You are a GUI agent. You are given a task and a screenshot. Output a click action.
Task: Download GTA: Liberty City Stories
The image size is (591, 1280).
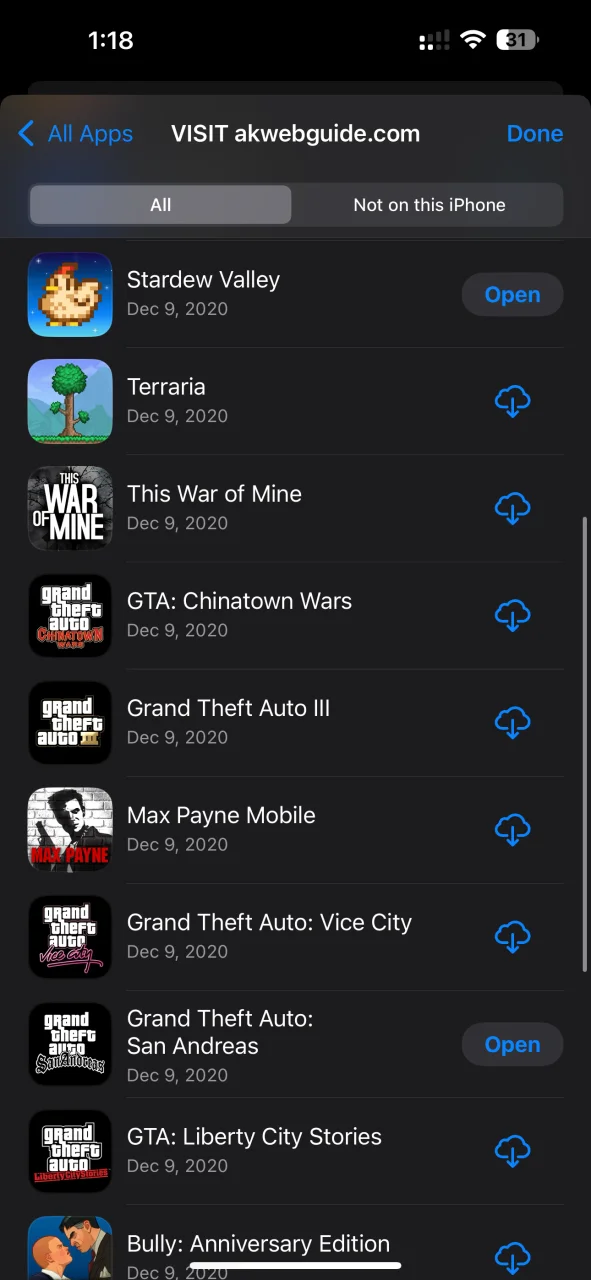(512, 1152)
